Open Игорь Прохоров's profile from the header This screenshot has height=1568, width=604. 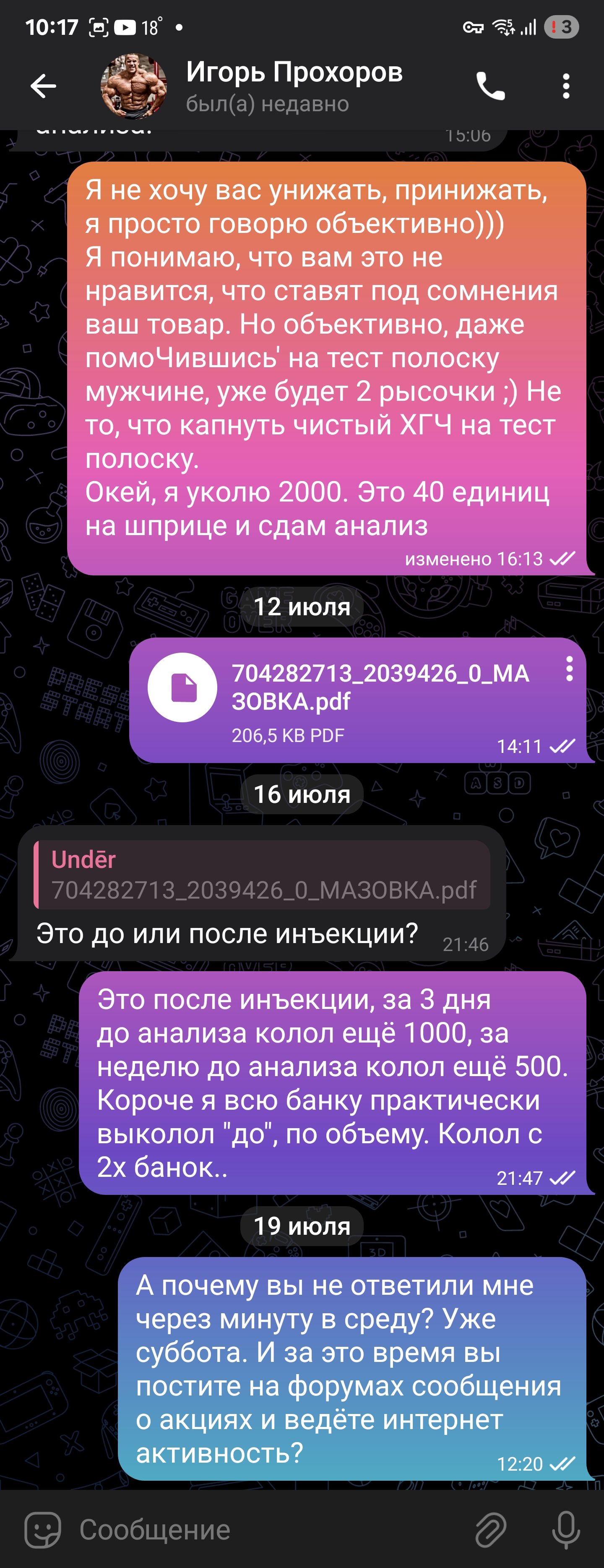pos(294,86)
